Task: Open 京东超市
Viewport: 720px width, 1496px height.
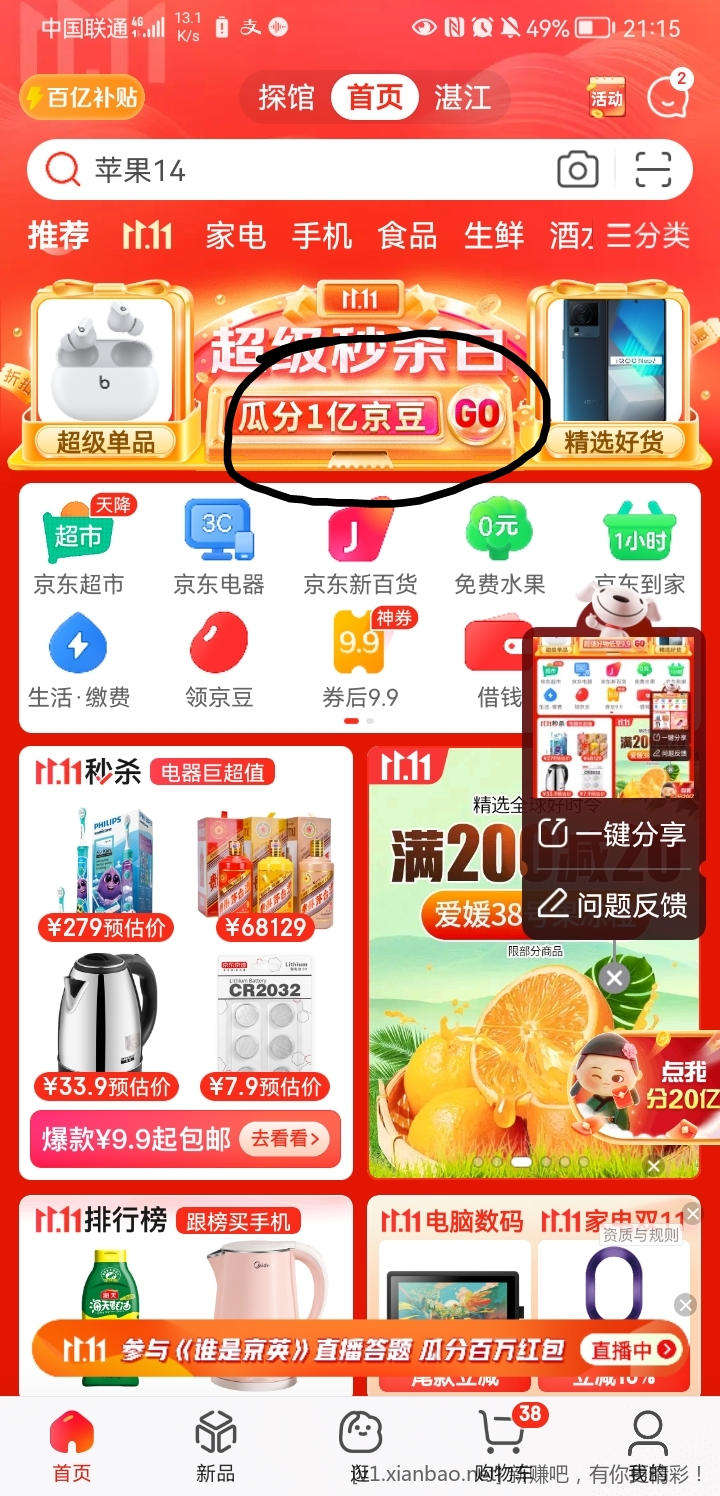Action: 78,548
